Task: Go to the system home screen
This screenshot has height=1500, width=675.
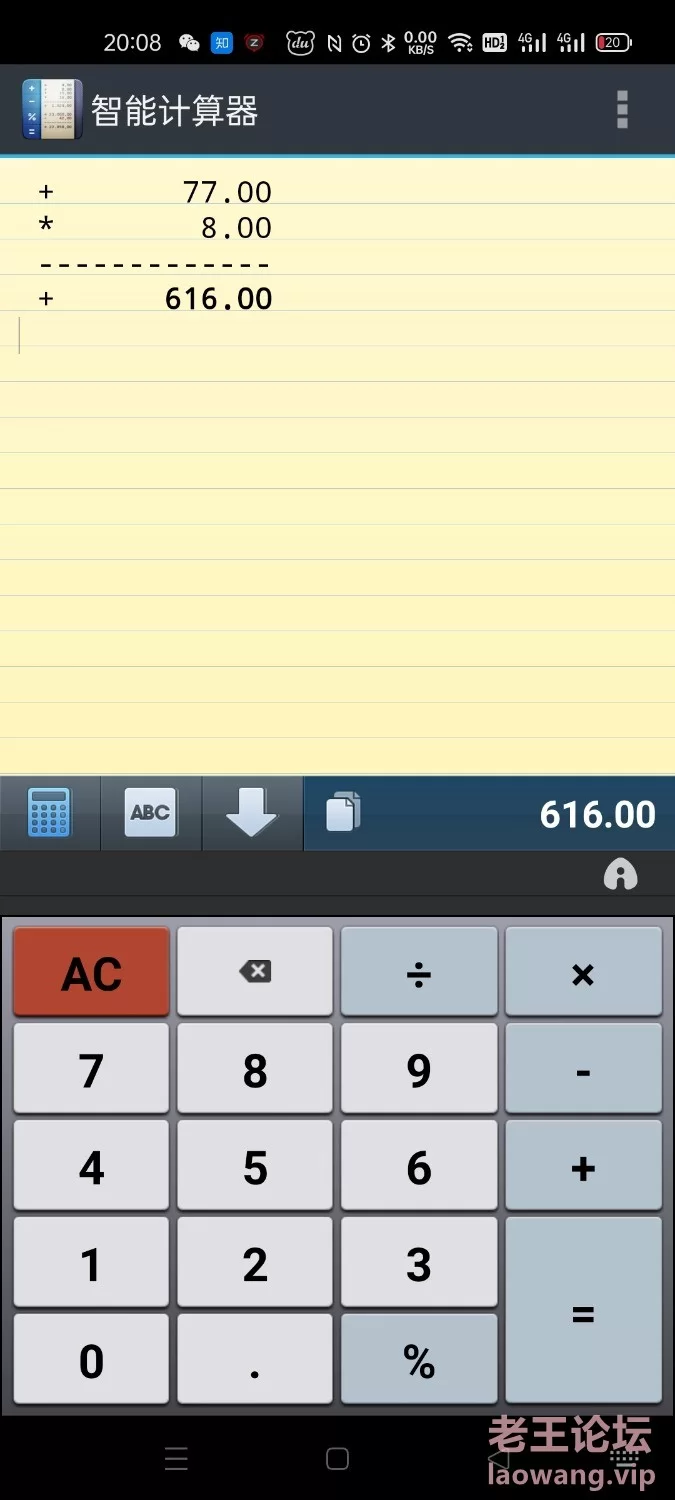Action: pyautogui.click(x=338, y=1459)
